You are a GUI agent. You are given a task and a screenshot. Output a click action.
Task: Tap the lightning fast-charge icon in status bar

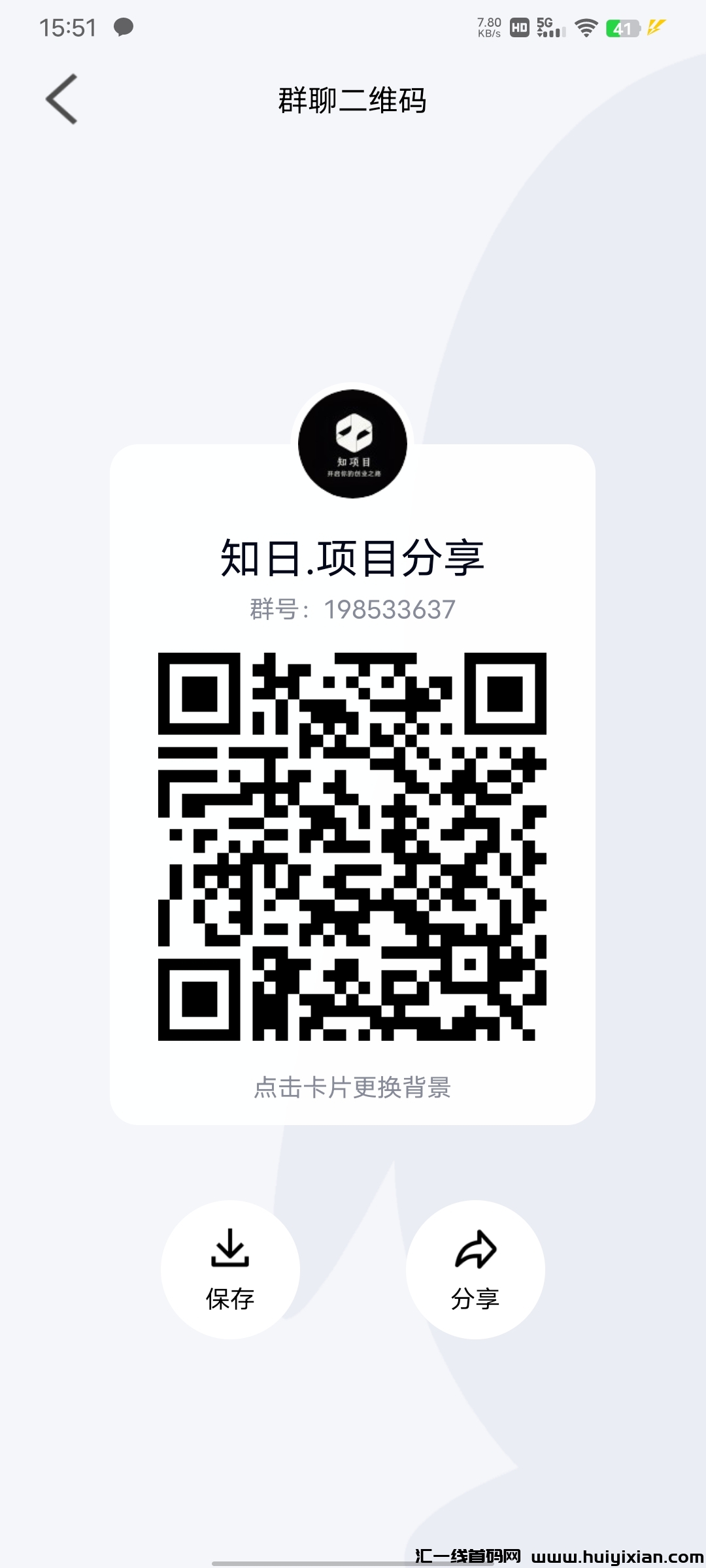click(656, 26)
